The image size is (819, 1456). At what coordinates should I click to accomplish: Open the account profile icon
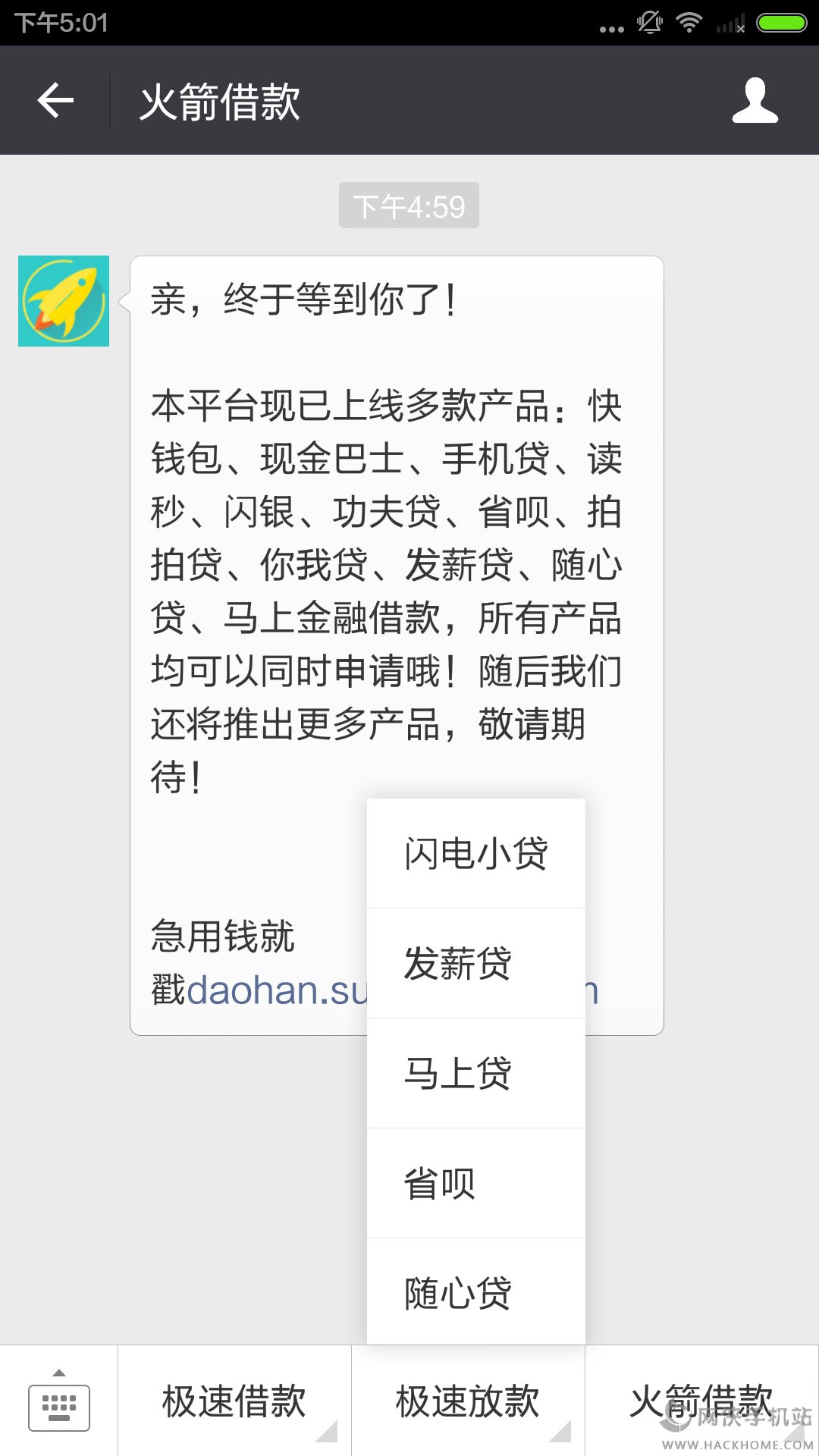click(x=755, y=100)
